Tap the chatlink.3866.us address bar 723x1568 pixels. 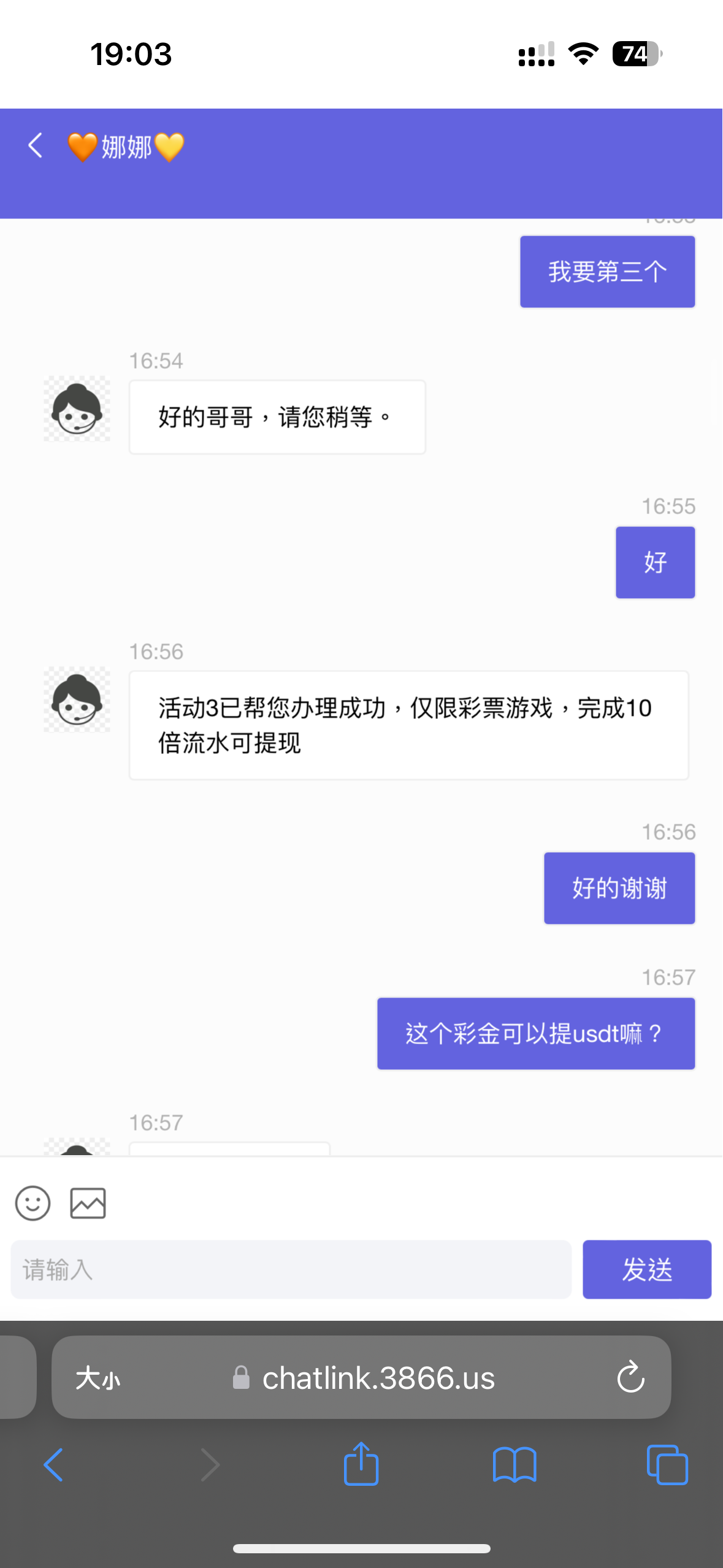(378, 1378)
